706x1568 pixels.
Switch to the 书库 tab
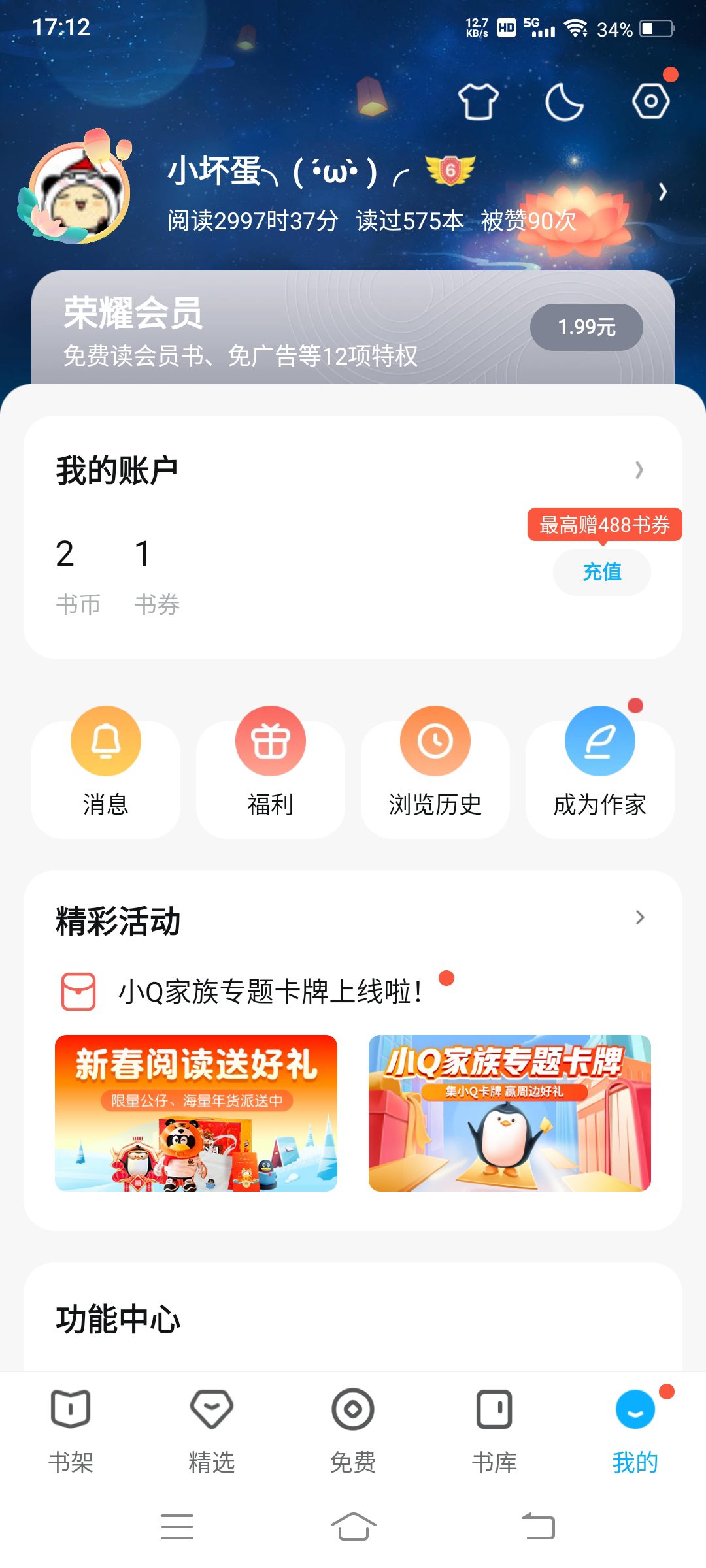pos(494,1431)
